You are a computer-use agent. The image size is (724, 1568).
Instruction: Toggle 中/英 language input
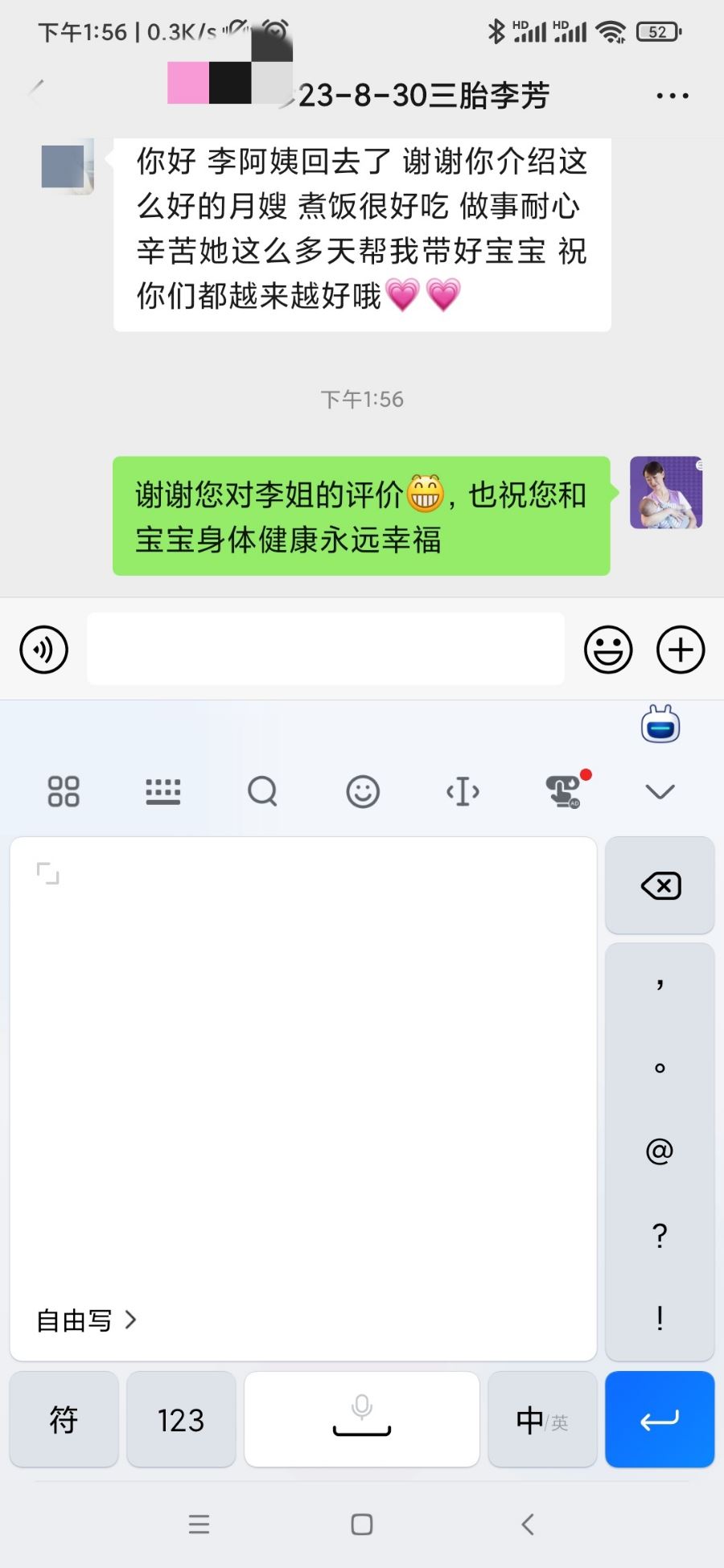[542, 1420]
